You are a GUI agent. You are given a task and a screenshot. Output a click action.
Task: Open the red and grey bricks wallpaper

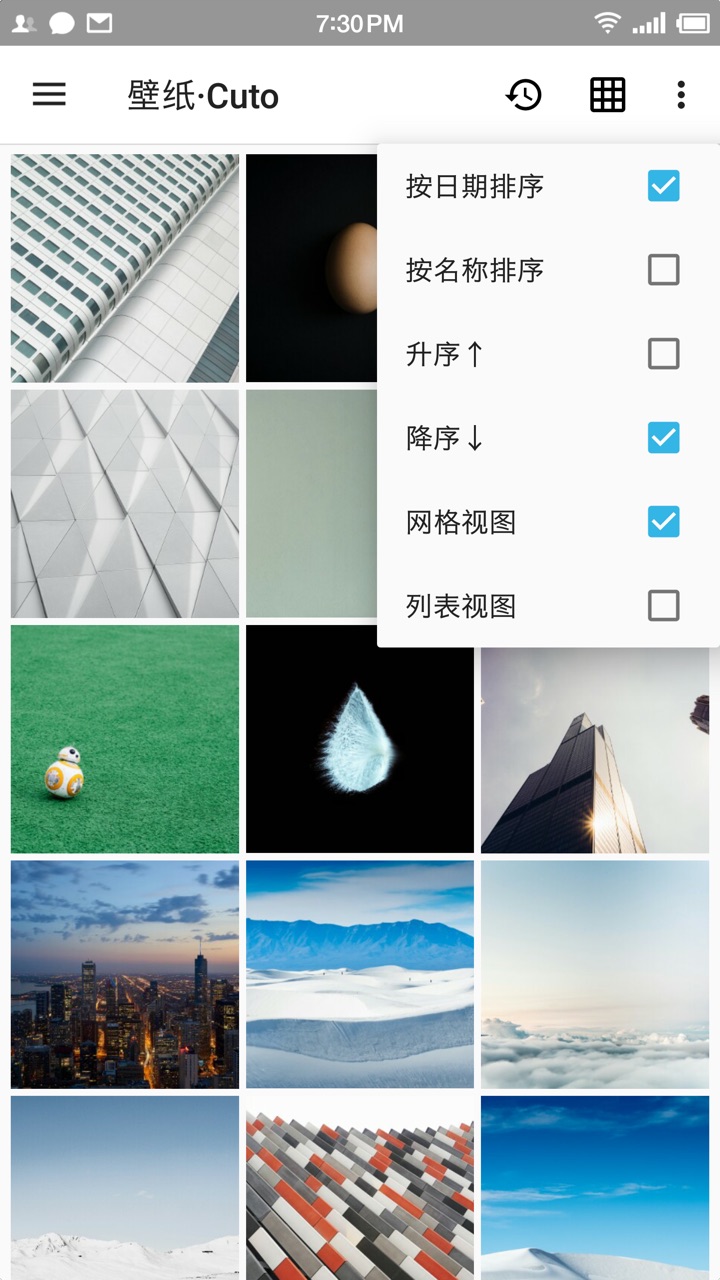coord(360,1188)
